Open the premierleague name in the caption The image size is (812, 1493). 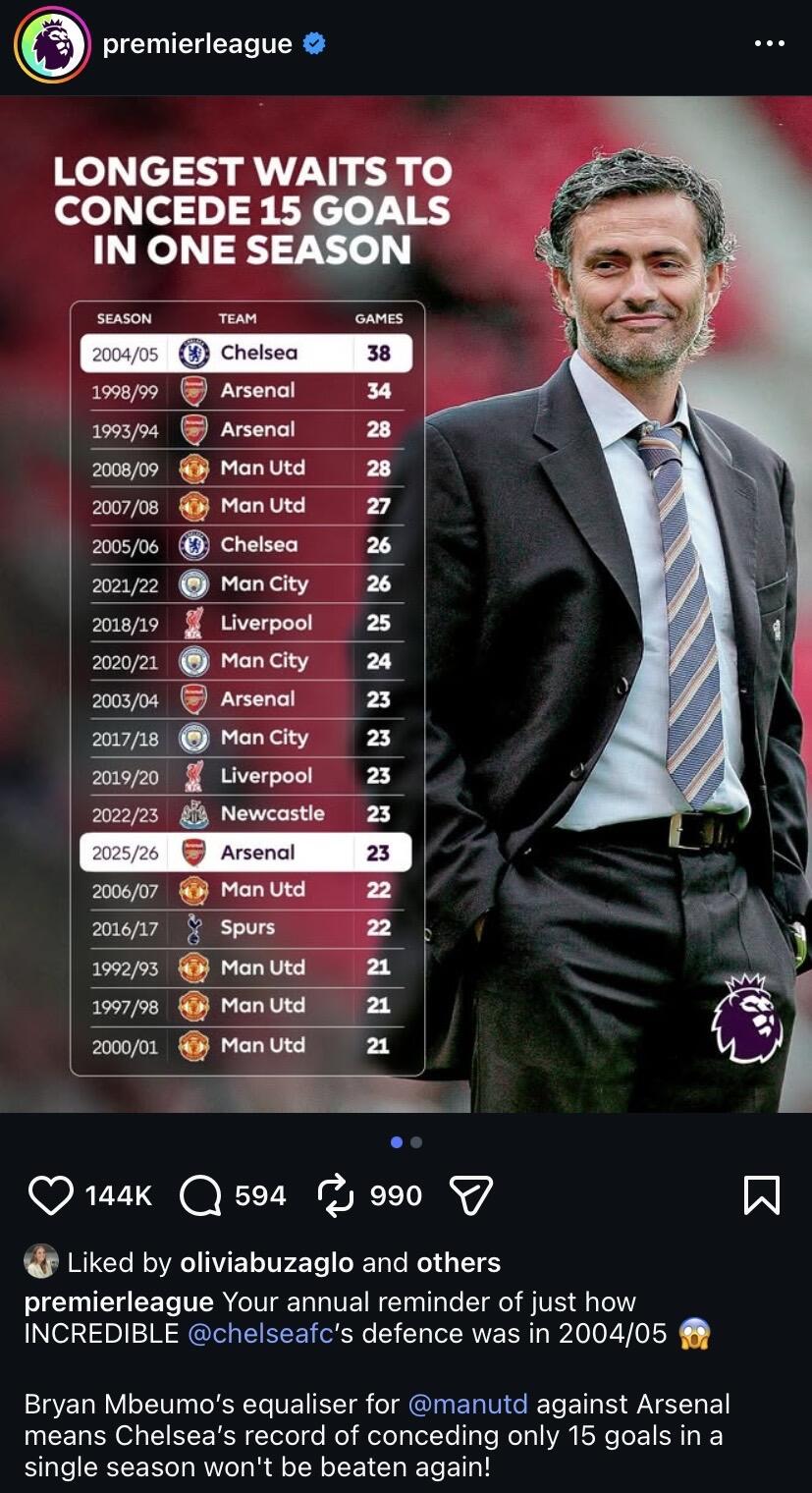119,1302
